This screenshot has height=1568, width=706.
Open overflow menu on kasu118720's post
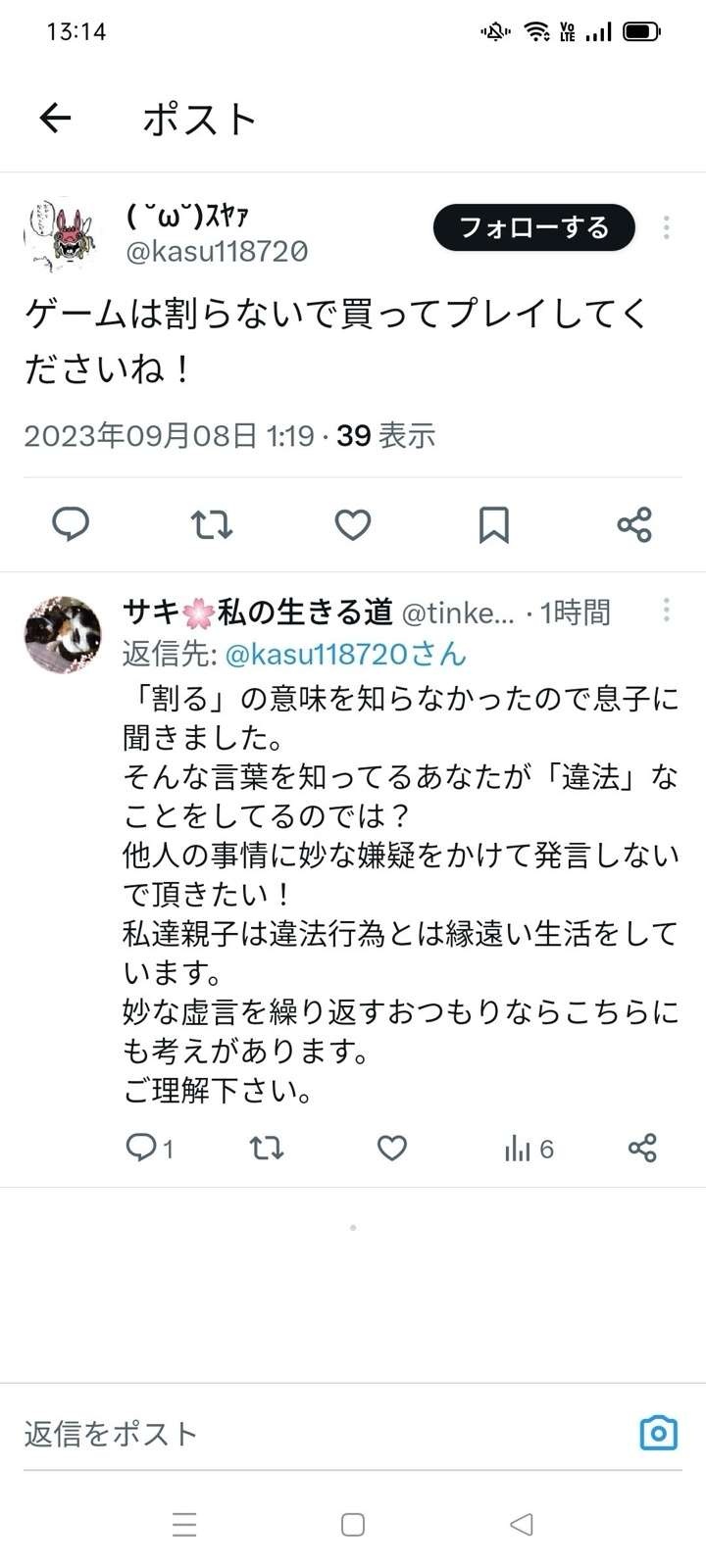(x=667, y=227)
